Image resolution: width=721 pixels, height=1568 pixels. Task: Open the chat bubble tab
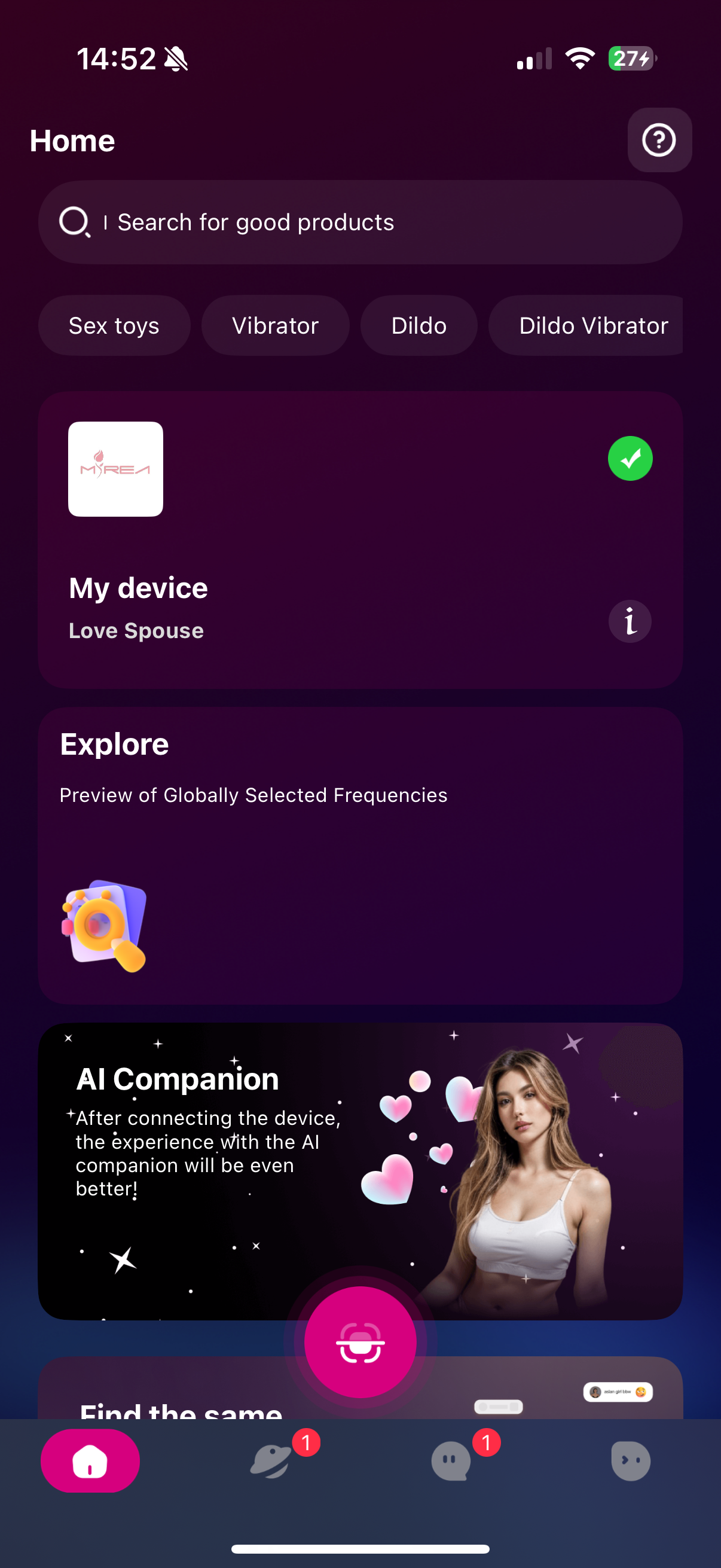click(451, 1460)
